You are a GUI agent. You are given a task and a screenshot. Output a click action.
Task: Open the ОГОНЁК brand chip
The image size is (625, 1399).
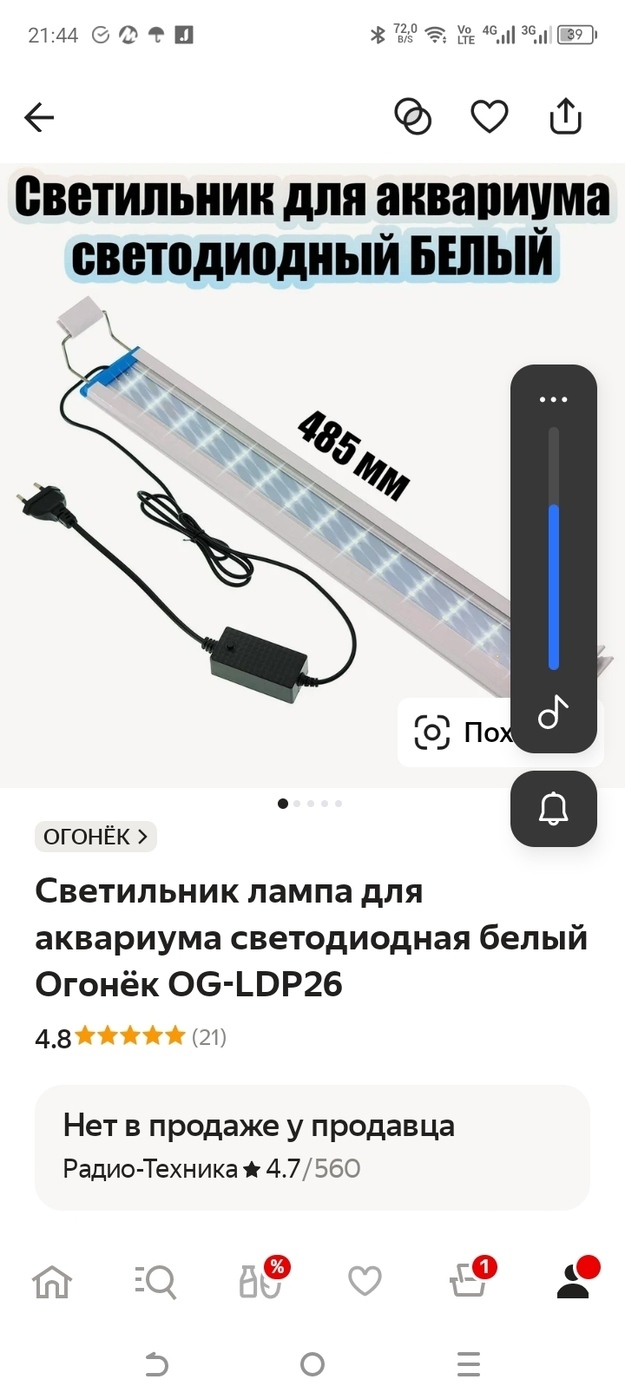coord(95,836)
